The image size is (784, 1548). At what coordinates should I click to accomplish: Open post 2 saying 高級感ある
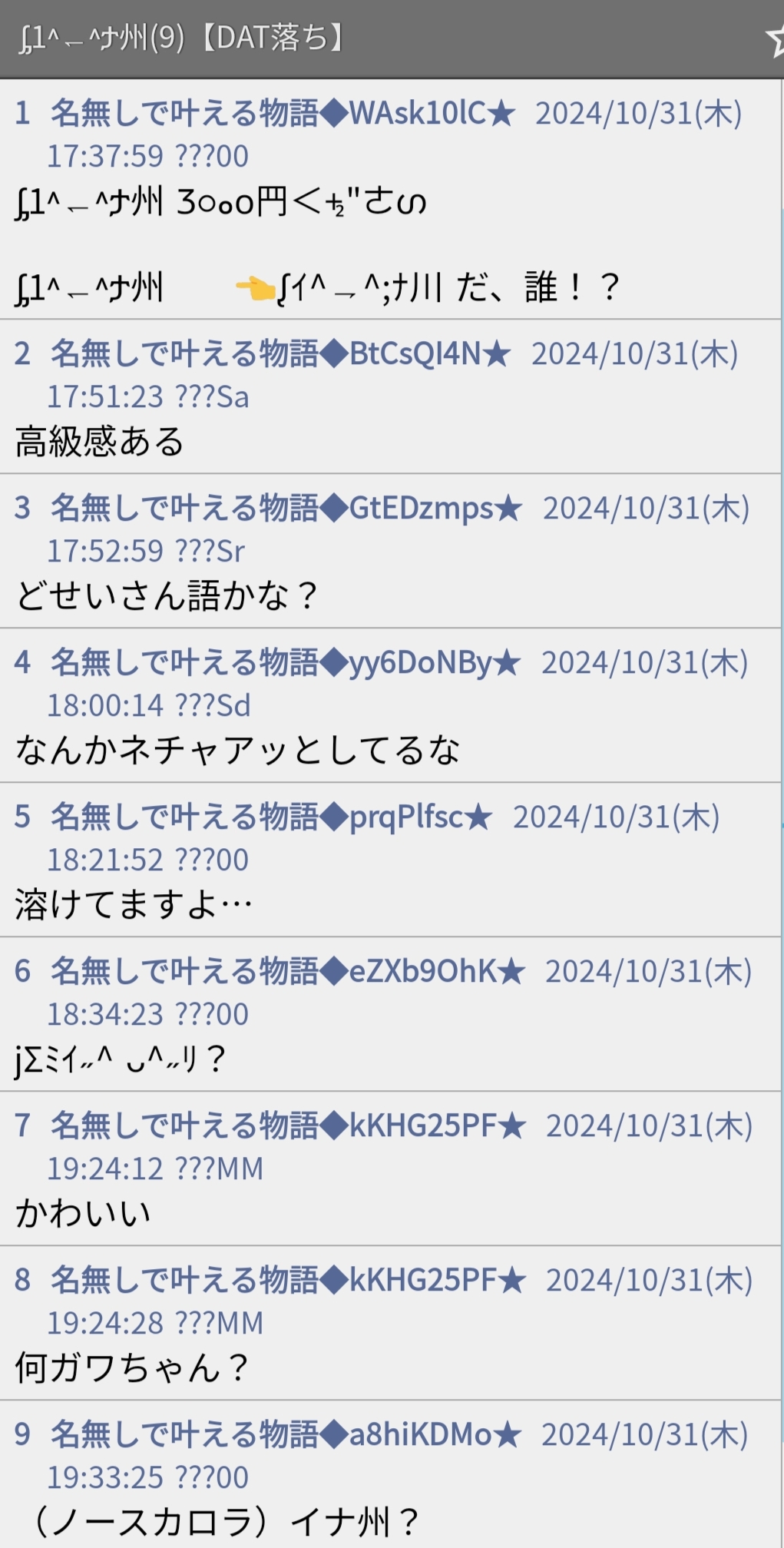point(392,396)
